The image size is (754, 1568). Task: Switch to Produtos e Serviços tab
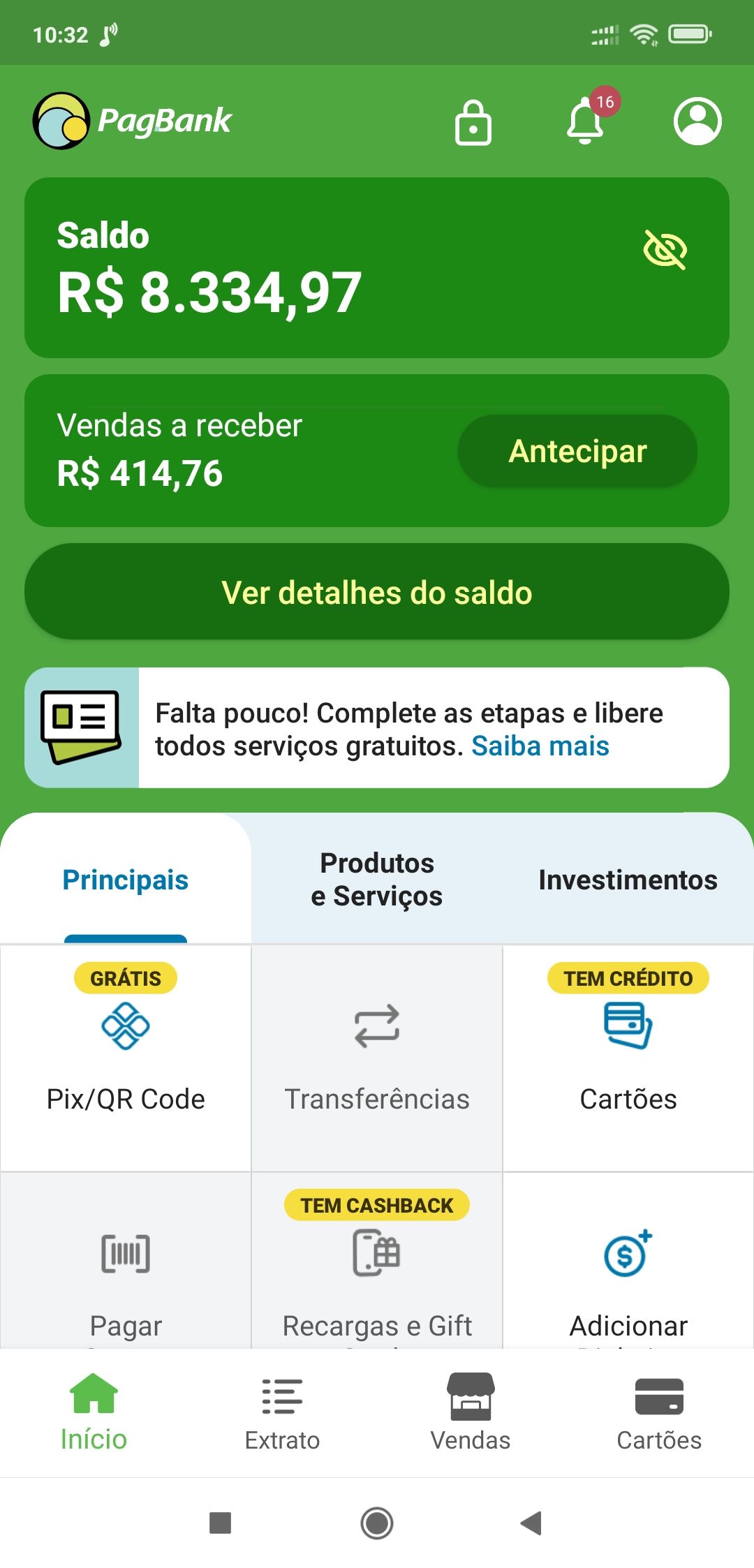pos(377,879)
